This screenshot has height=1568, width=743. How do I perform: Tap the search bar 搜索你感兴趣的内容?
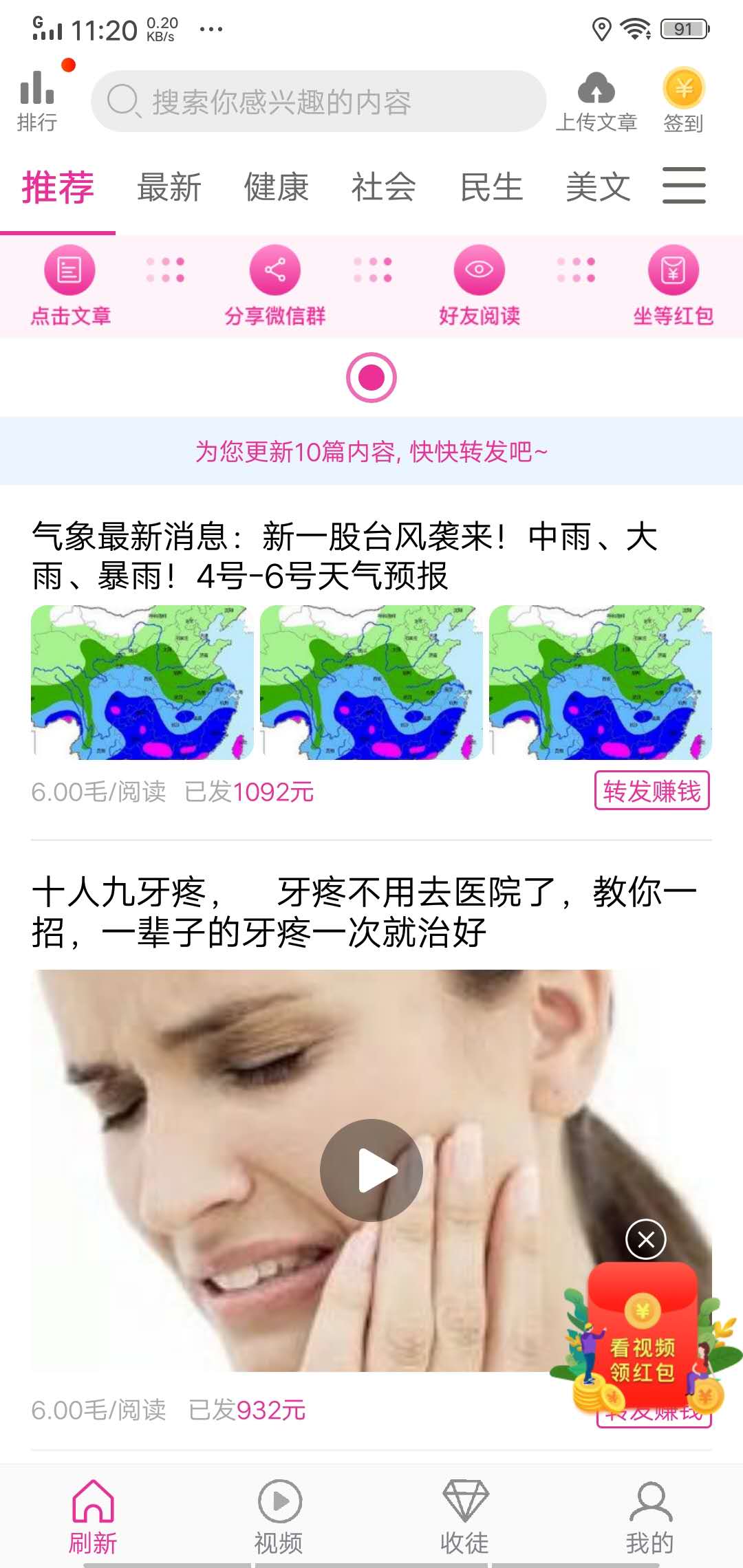click(x=321, y=100)
